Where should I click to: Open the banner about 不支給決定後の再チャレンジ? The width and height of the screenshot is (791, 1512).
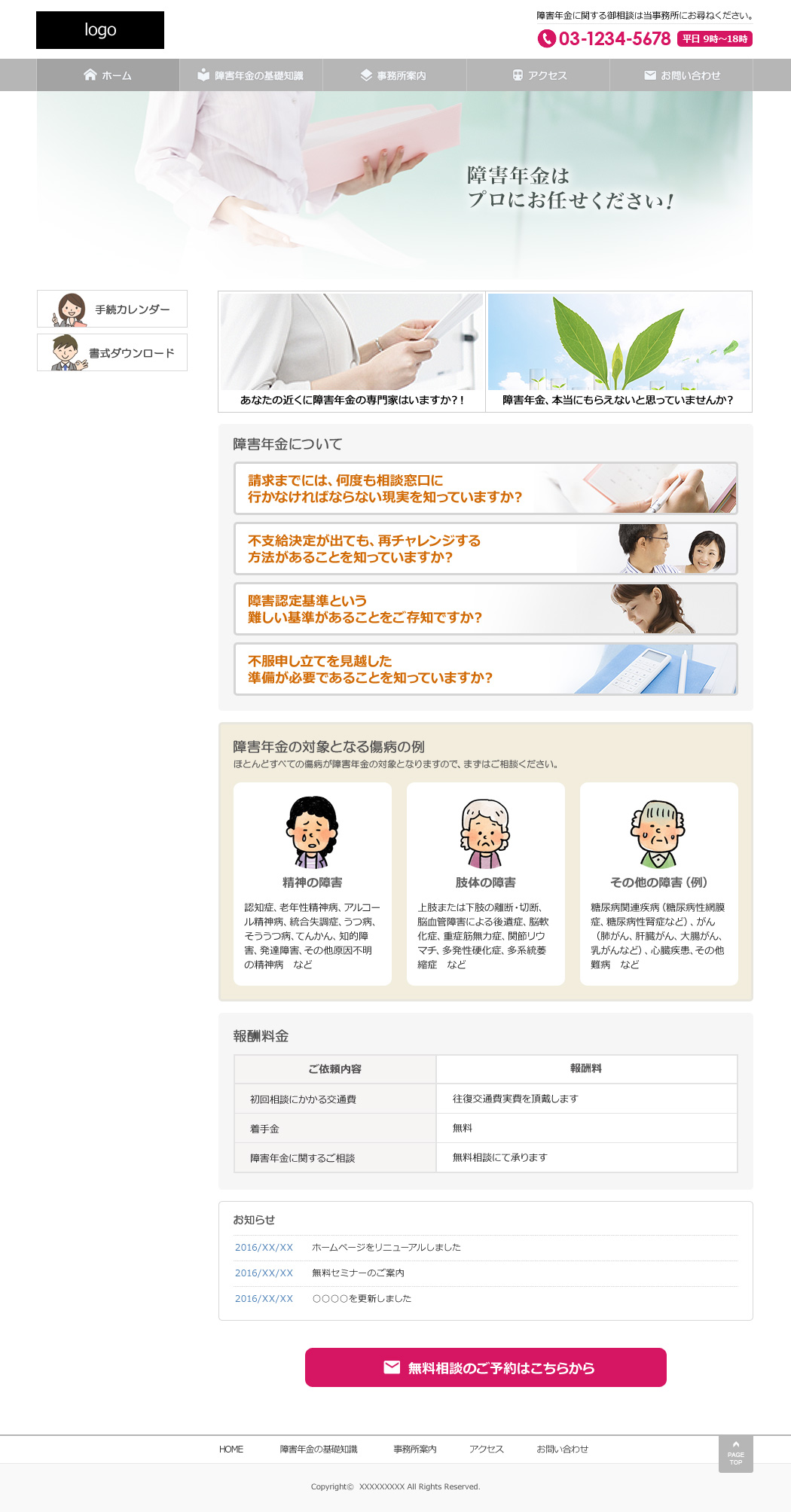(485, 549)
